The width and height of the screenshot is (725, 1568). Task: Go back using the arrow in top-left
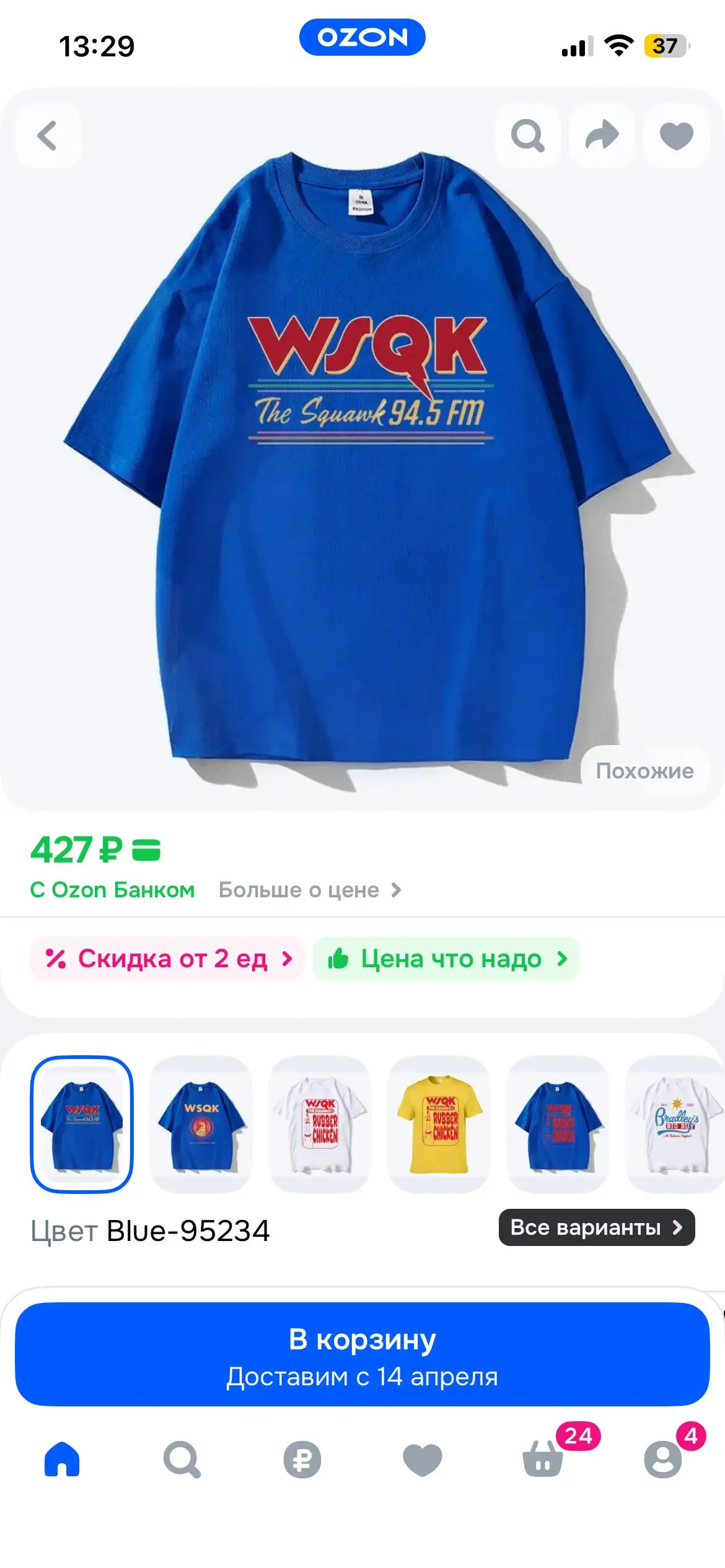click(47, 137)
